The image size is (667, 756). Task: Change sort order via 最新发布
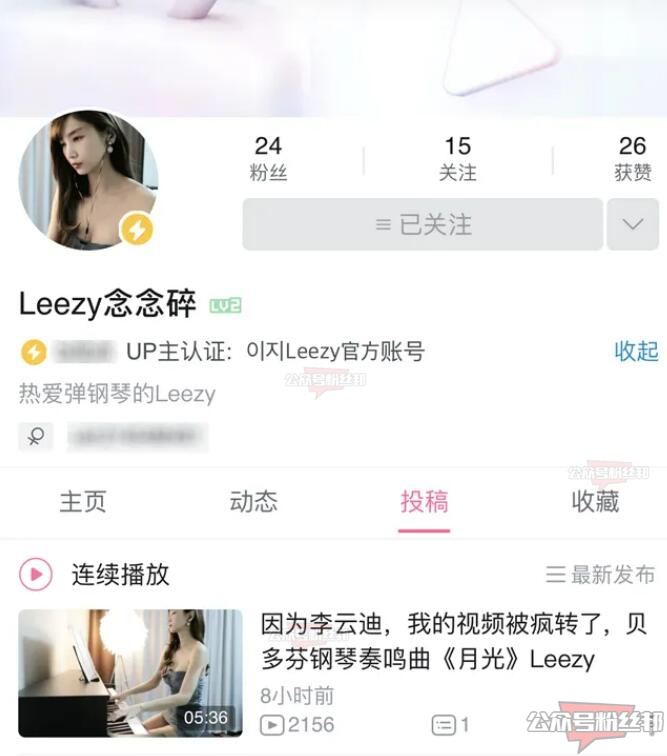click(600, 574)
